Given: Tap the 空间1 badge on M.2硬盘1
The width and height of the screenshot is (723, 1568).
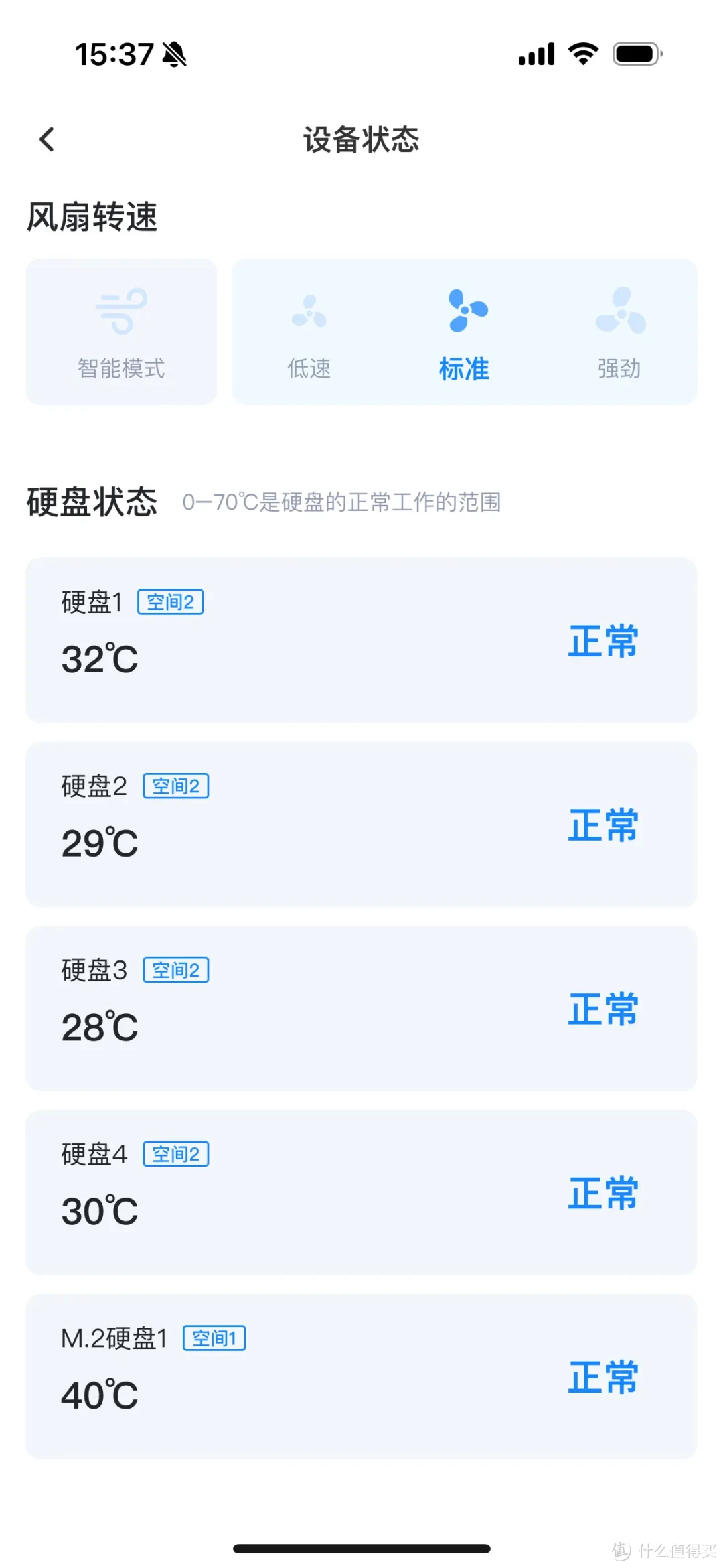Looking at the screenshot, I should coord(215,1338).
